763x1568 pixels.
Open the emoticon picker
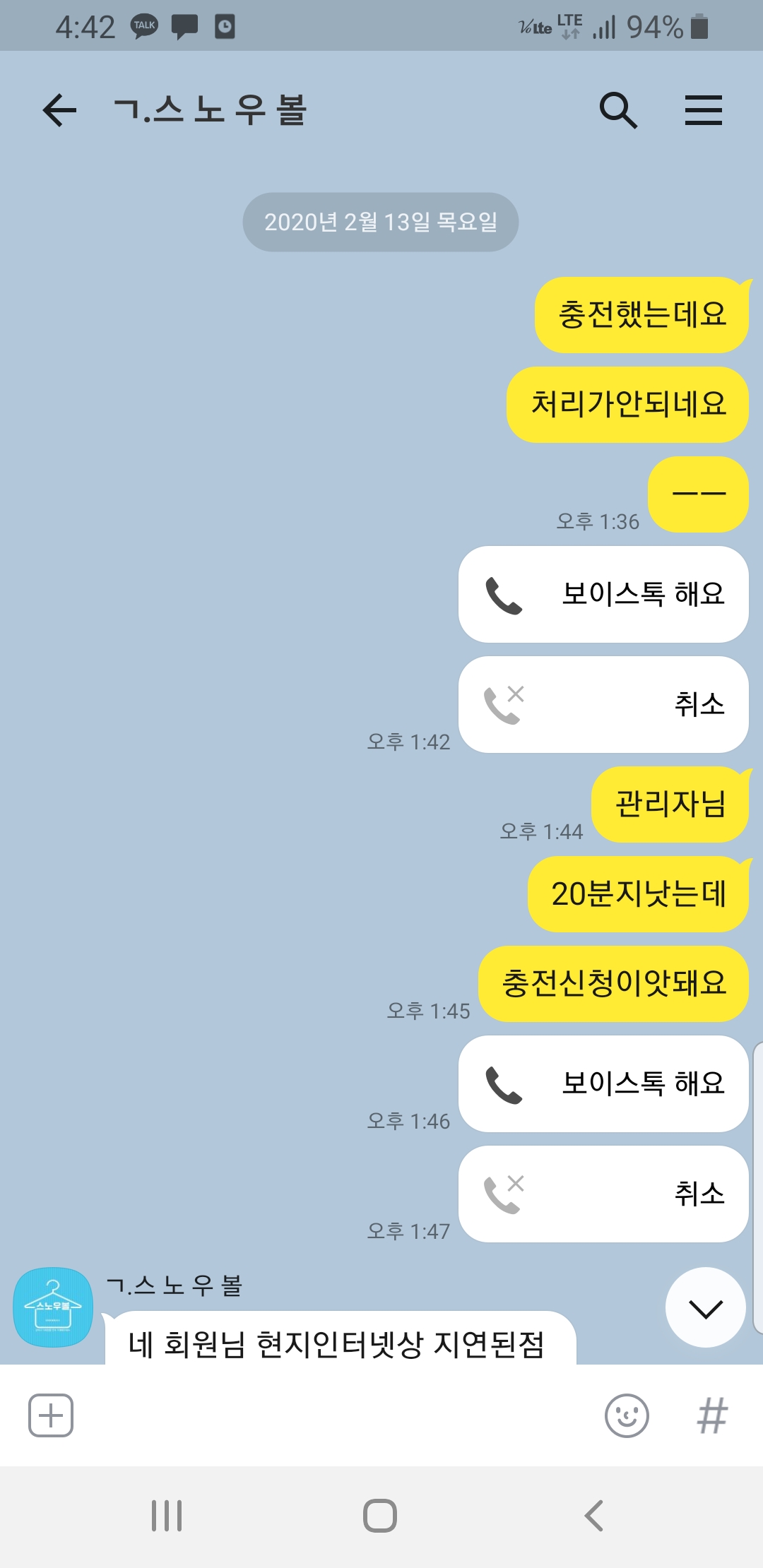627,1415
